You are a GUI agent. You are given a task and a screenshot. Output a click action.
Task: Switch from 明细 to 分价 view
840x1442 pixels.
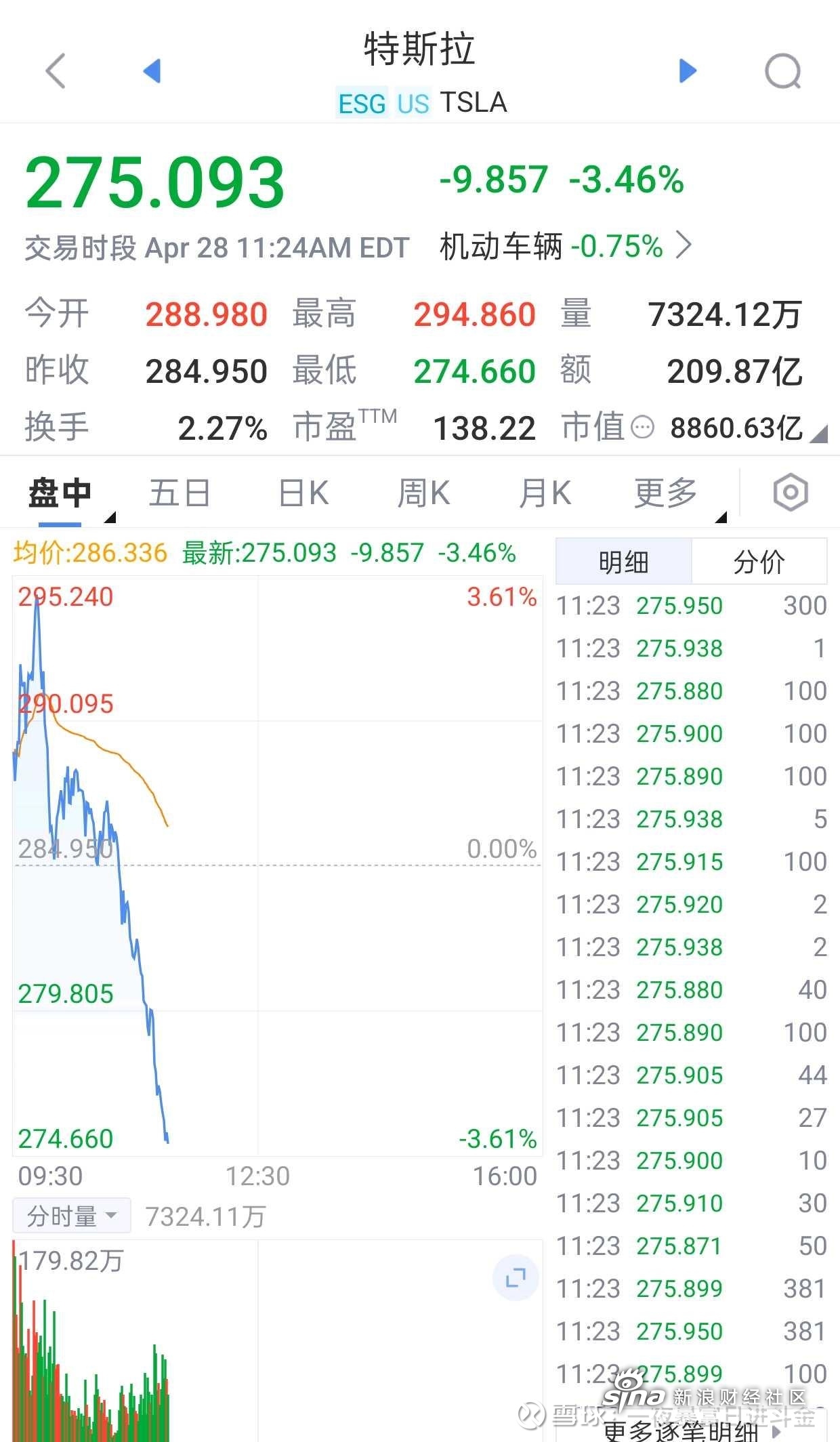pyautogui.click(x=759, y=561)
